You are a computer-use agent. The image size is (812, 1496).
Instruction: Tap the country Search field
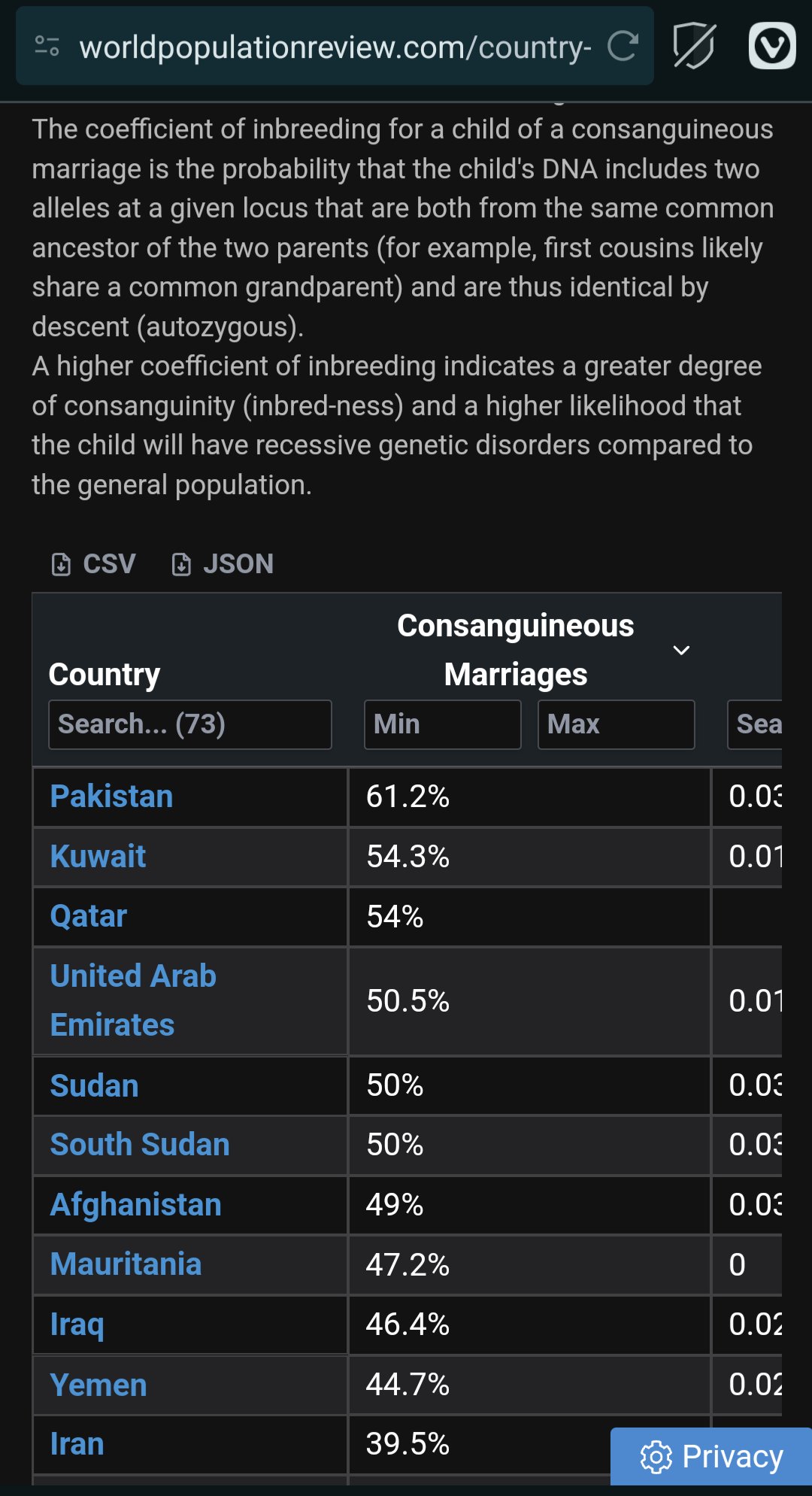pyautogui.click(x=190, y=724)
